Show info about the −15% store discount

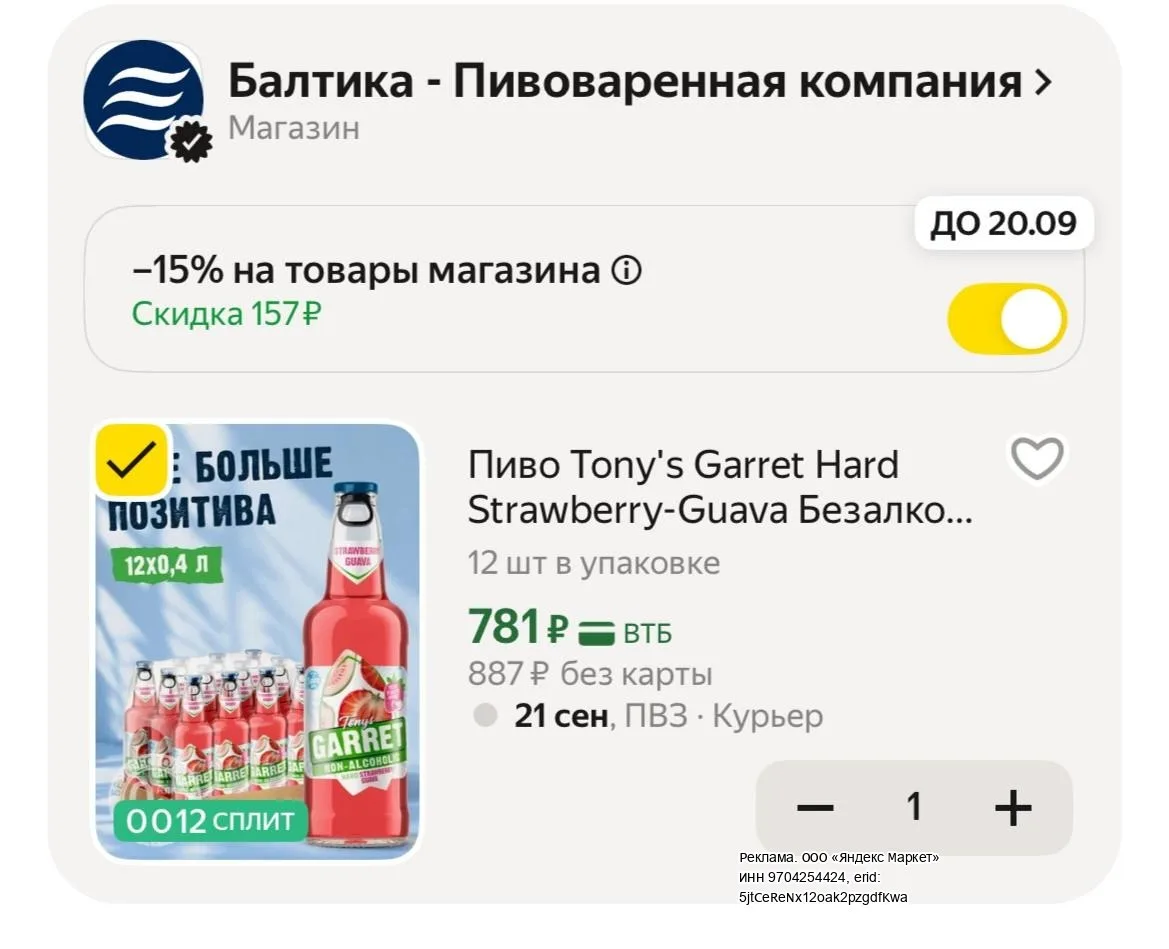[626, 271]
